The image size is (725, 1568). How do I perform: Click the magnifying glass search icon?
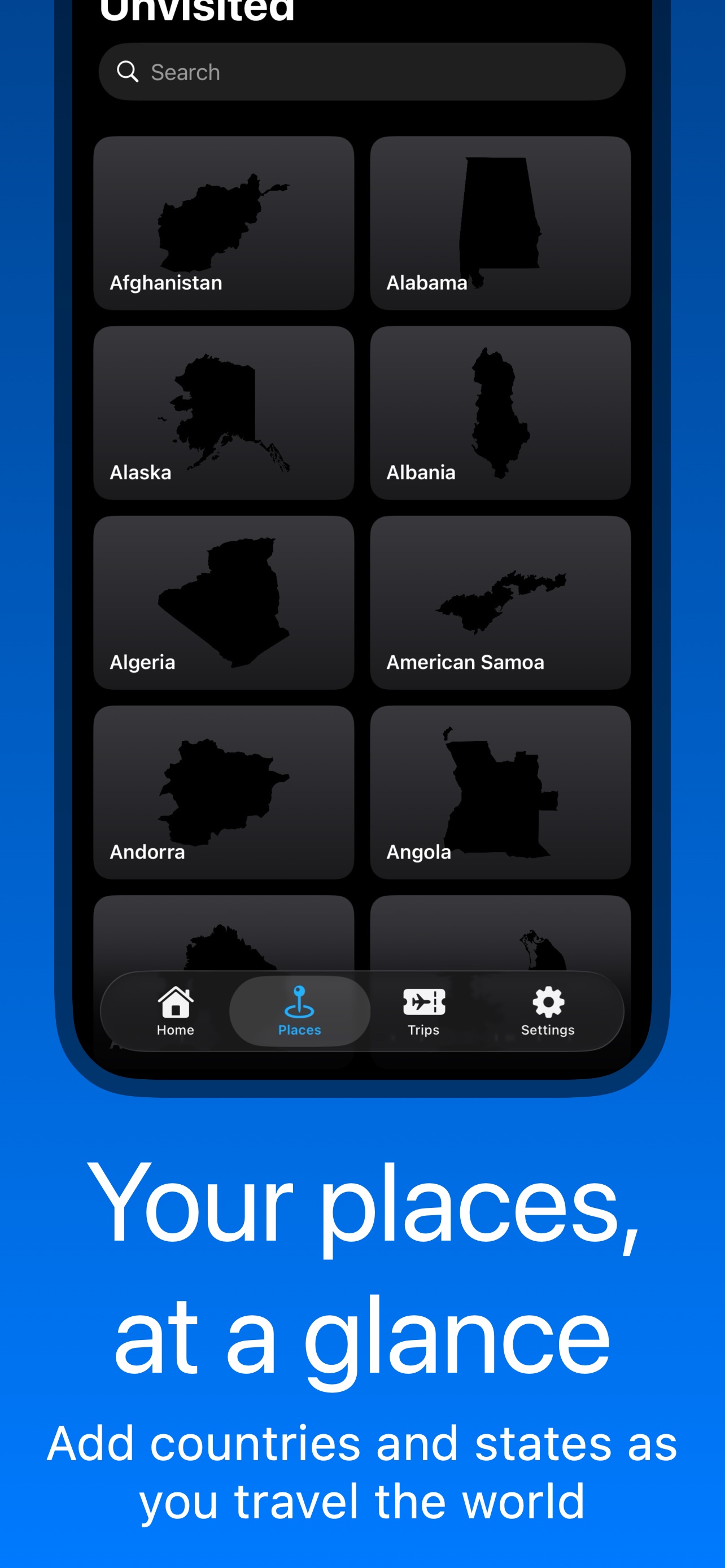127,71
